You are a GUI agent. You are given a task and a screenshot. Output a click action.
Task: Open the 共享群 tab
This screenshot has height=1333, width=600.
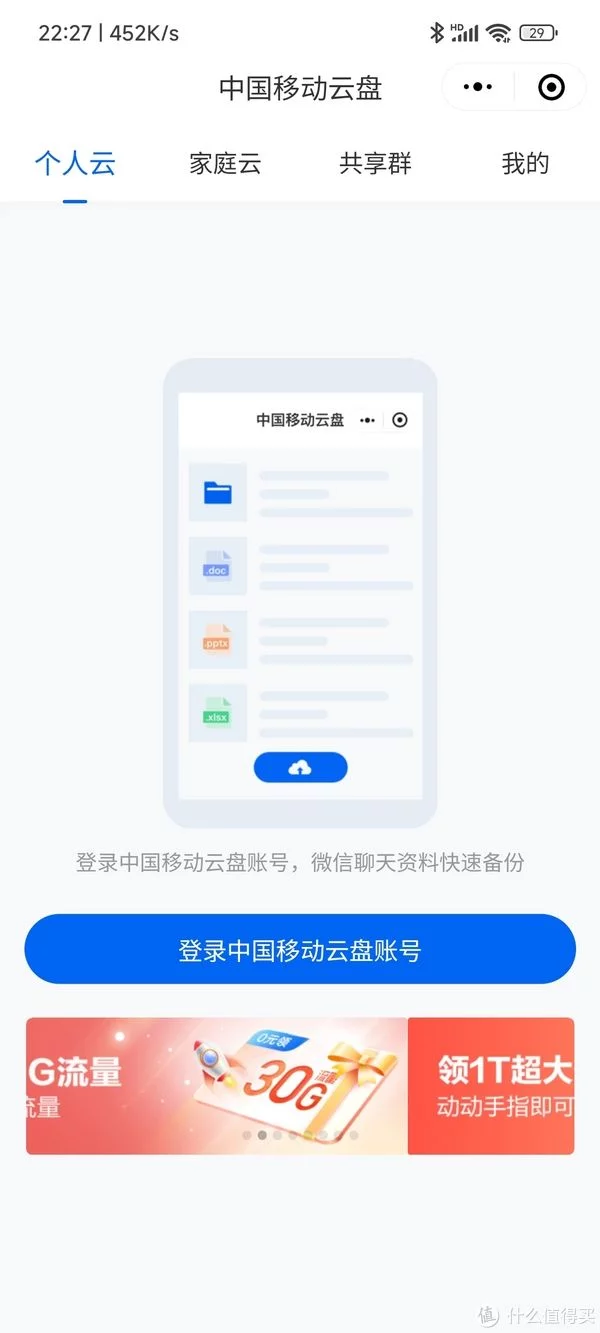(x=375, y=164)
